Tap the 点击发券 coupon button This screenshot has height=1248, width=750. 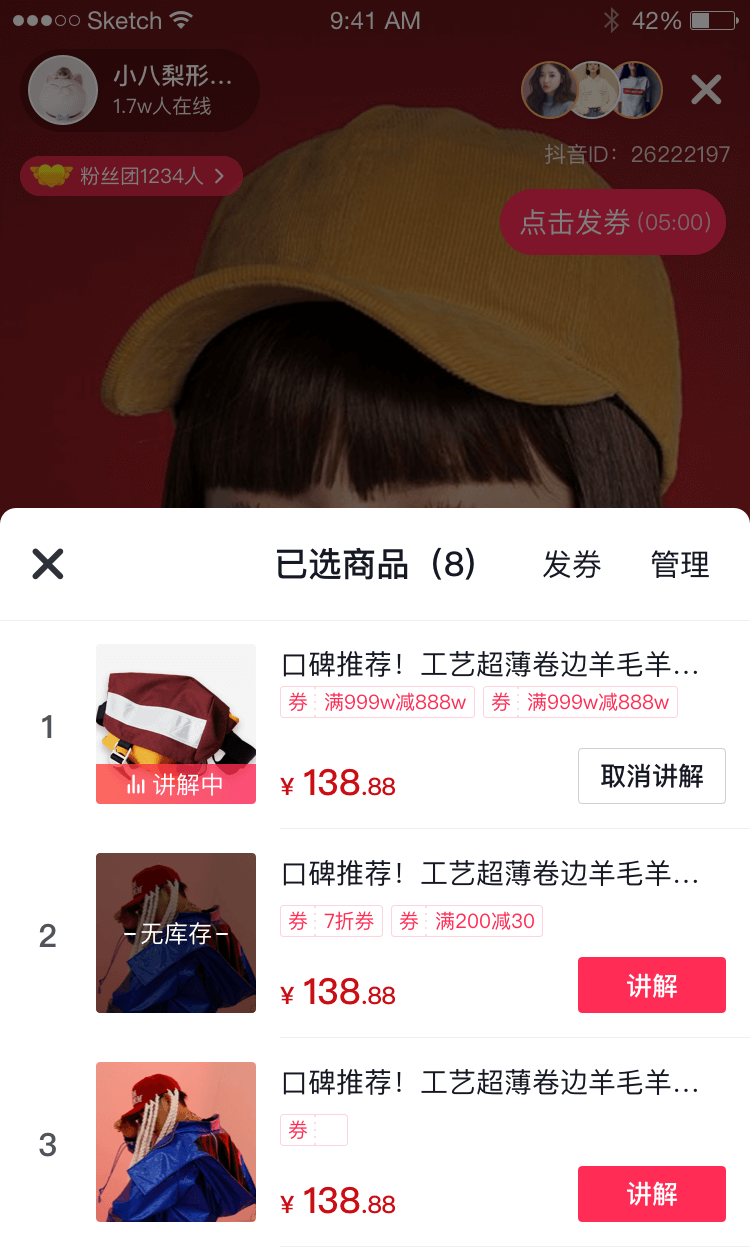[612, 222]
